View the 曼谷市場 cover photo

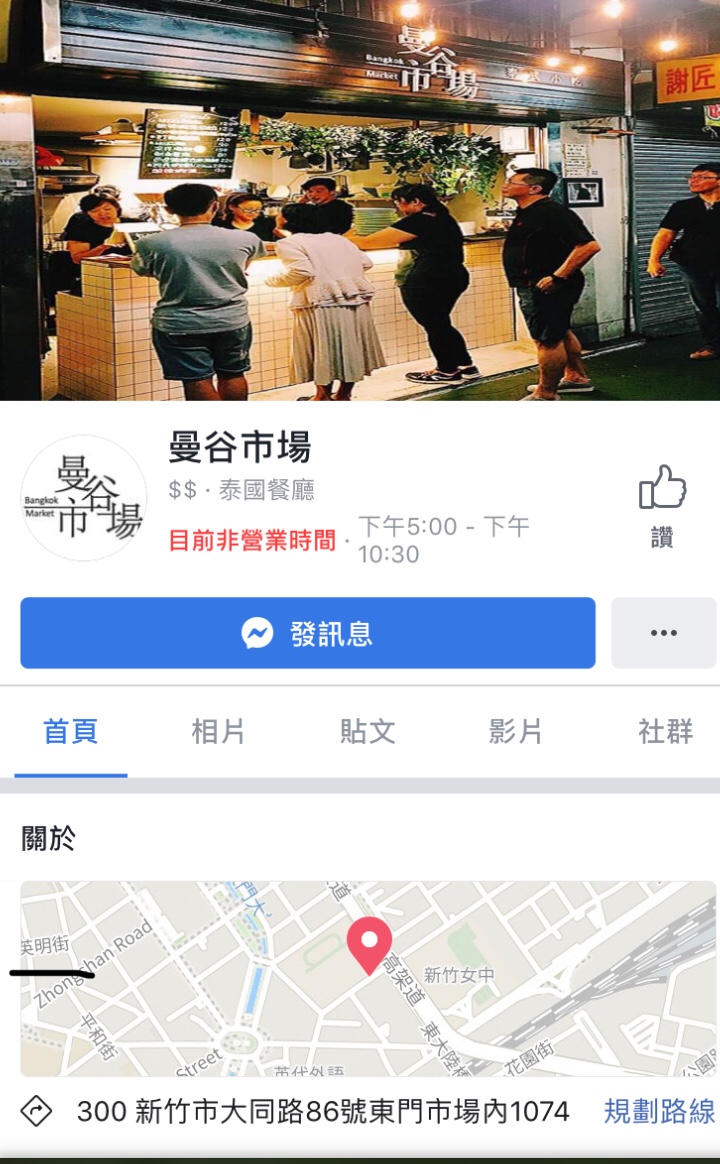pos(360,200)
